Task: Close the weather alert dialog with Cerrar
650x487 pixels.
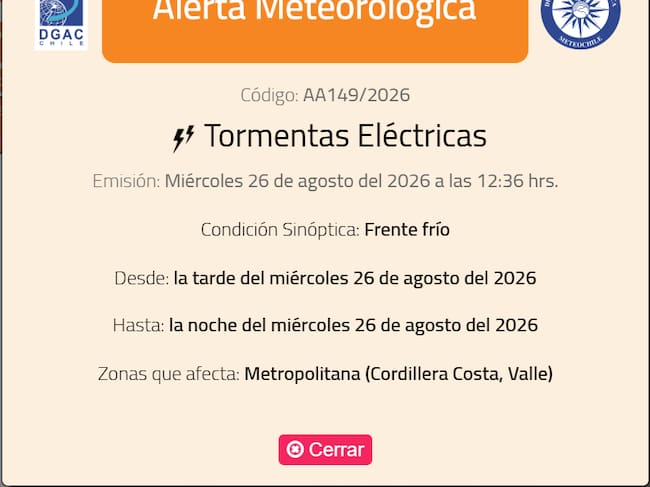Action: coord(325,450)
